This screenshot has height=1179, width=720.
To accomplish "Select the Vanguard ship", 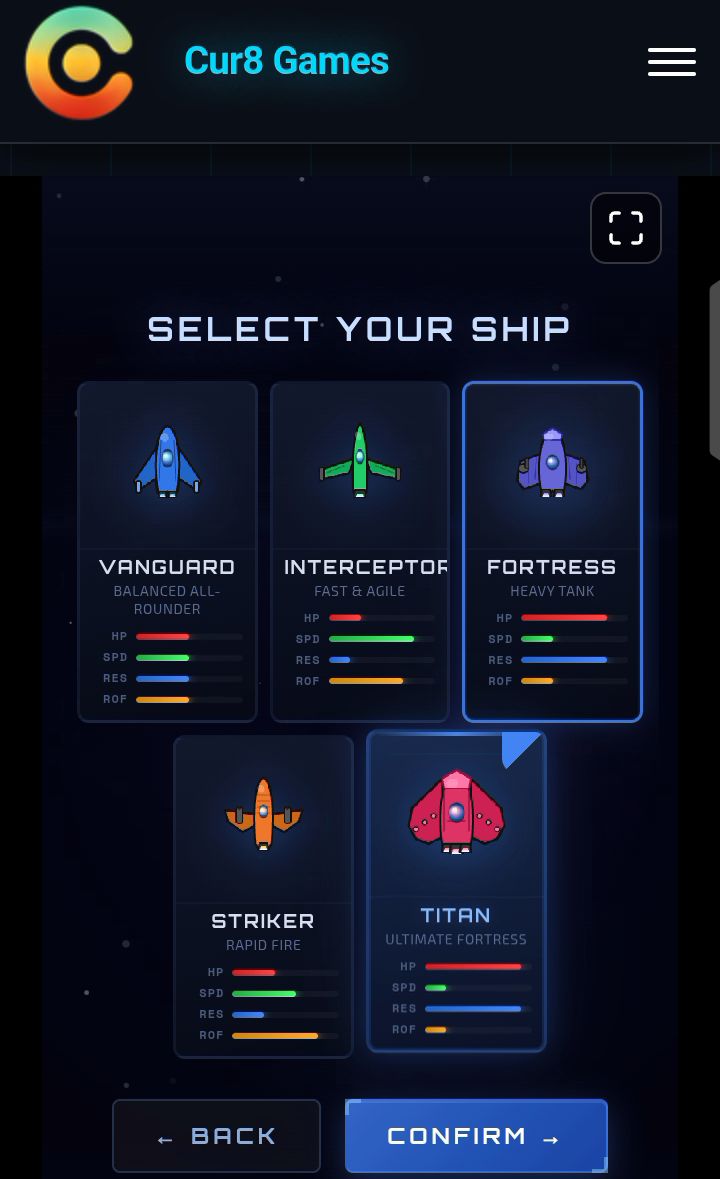I will pos(168,552).
